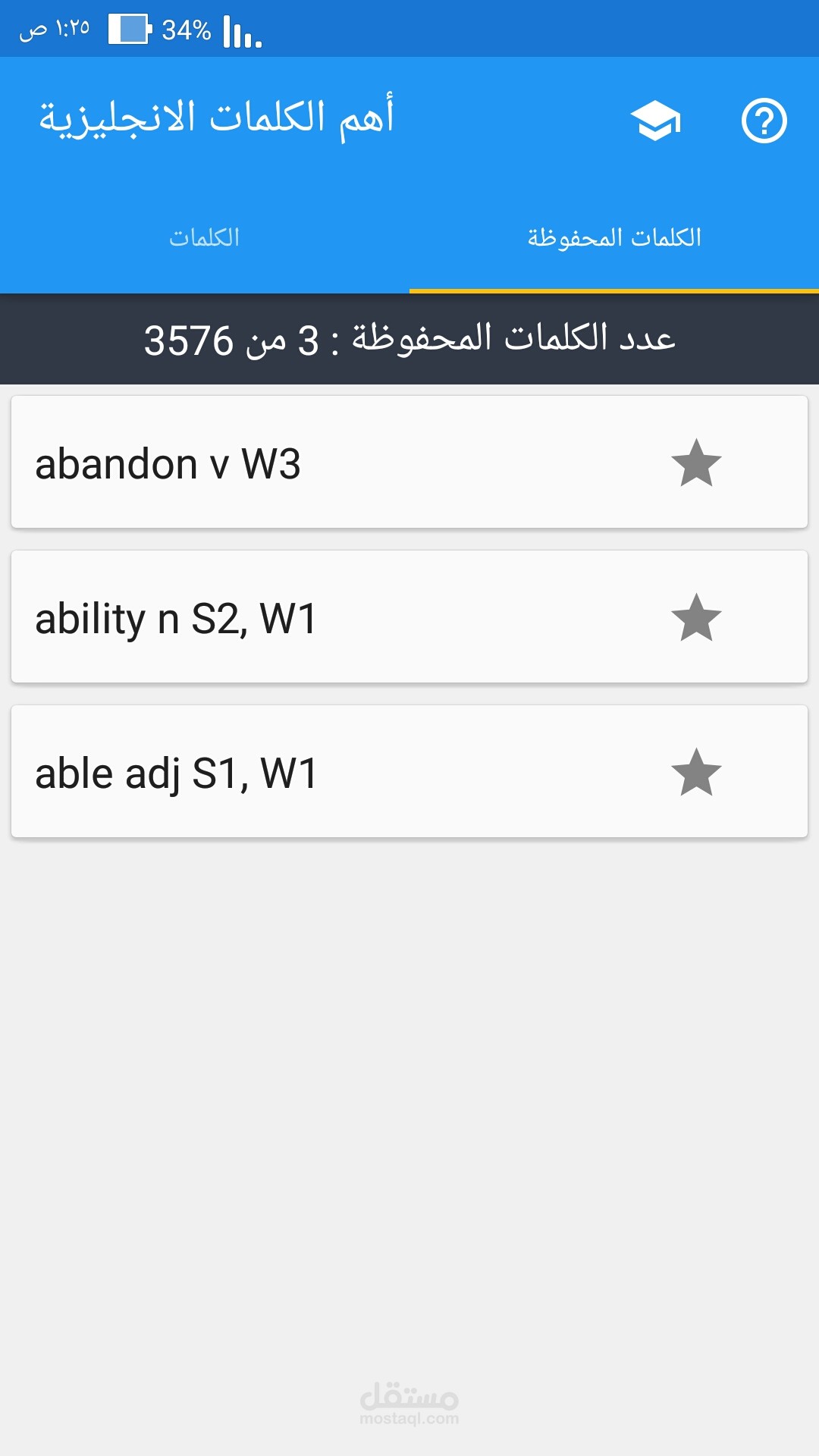Open the ability n S2, W1 card
The height and width of the screenshot is (1456, 819).
point(409,617)
